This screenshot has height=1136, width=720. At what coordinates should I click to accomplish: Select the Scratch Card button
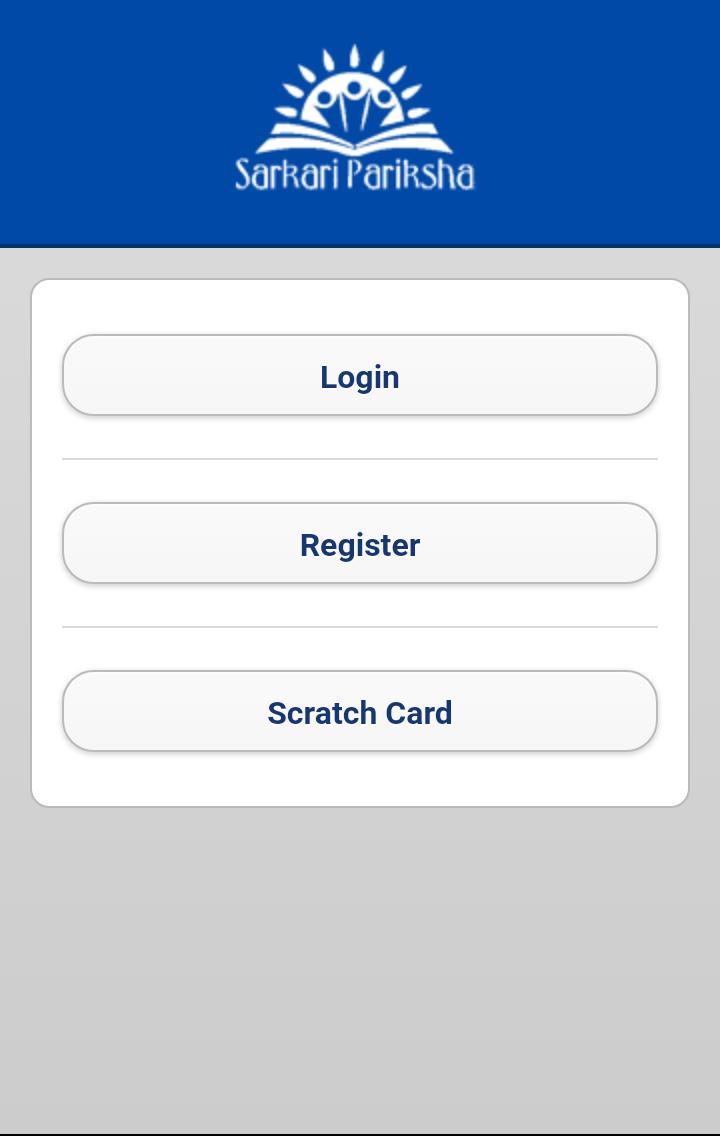(x=360, y=712)
